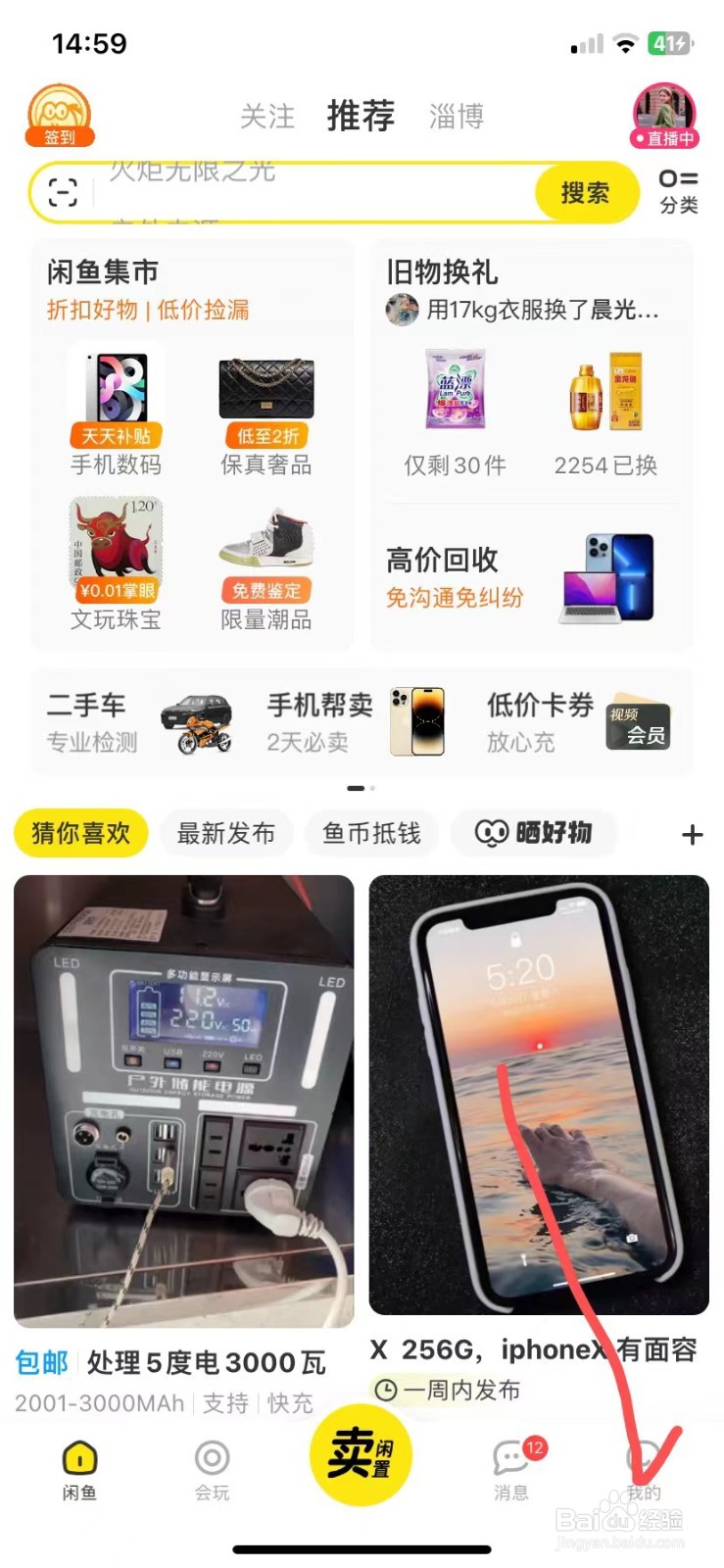This screenshot has width=724, height=1568.
Task: Select the 猜你喜欢 filter chip
Action: click(x=79, y=833)
